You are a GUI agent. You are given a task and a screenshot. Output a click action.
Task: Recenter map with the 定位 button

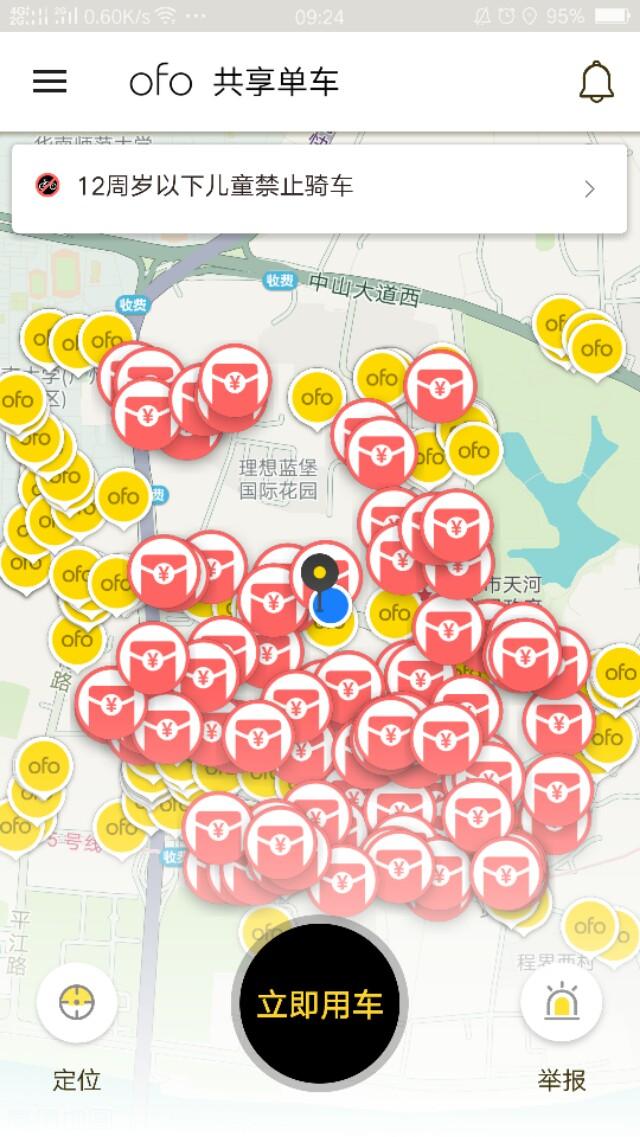[77, 1003]
